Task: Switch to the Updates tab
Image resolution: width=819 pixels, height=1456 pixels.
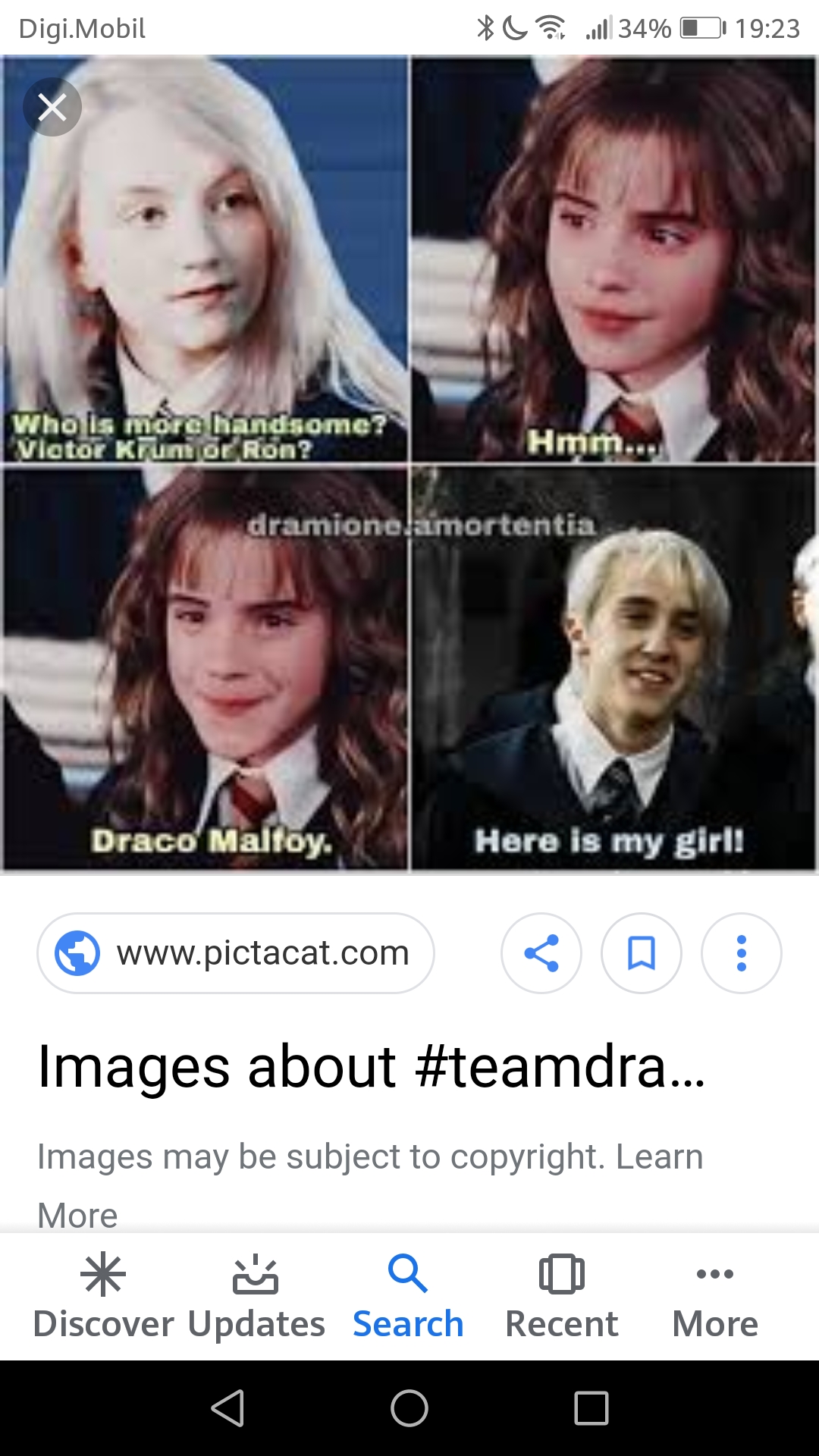Action: click(x=256, y=1297)
